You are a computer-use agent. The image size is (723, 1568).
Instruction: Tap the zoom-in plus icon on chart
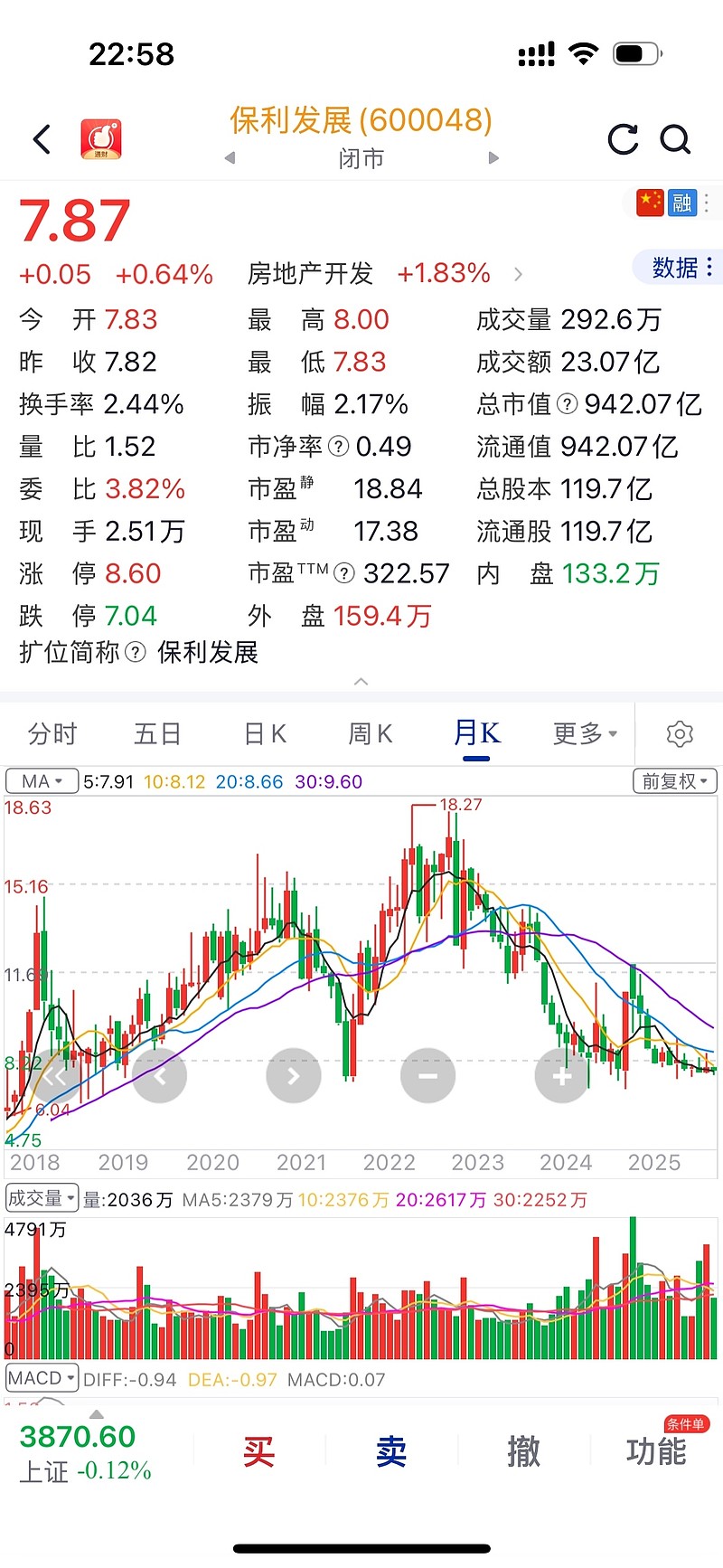(561, 1076)
